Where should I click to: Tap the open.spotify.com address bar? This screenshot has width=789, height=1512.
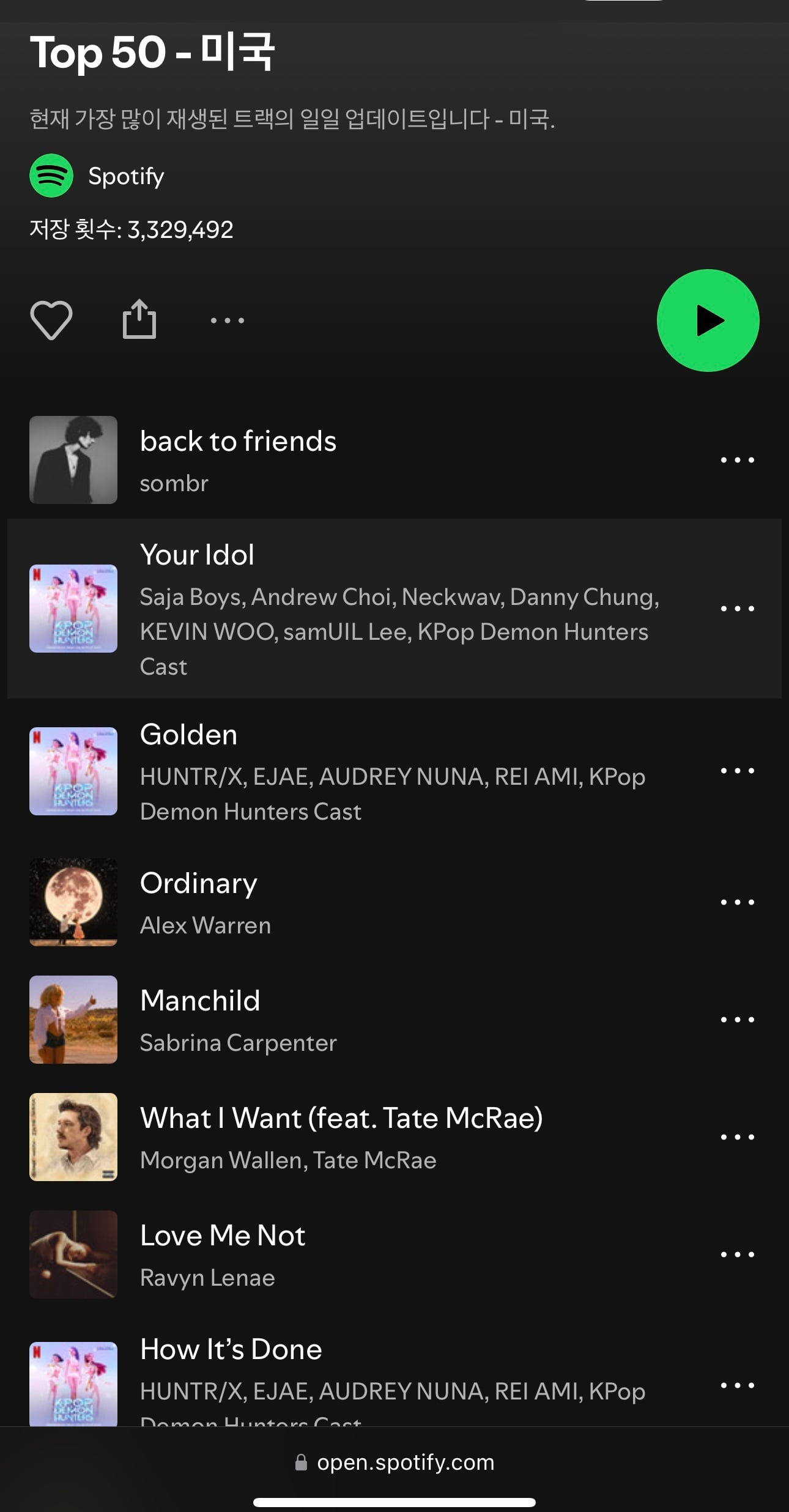pyautogui.click(x=394, y=1462)
